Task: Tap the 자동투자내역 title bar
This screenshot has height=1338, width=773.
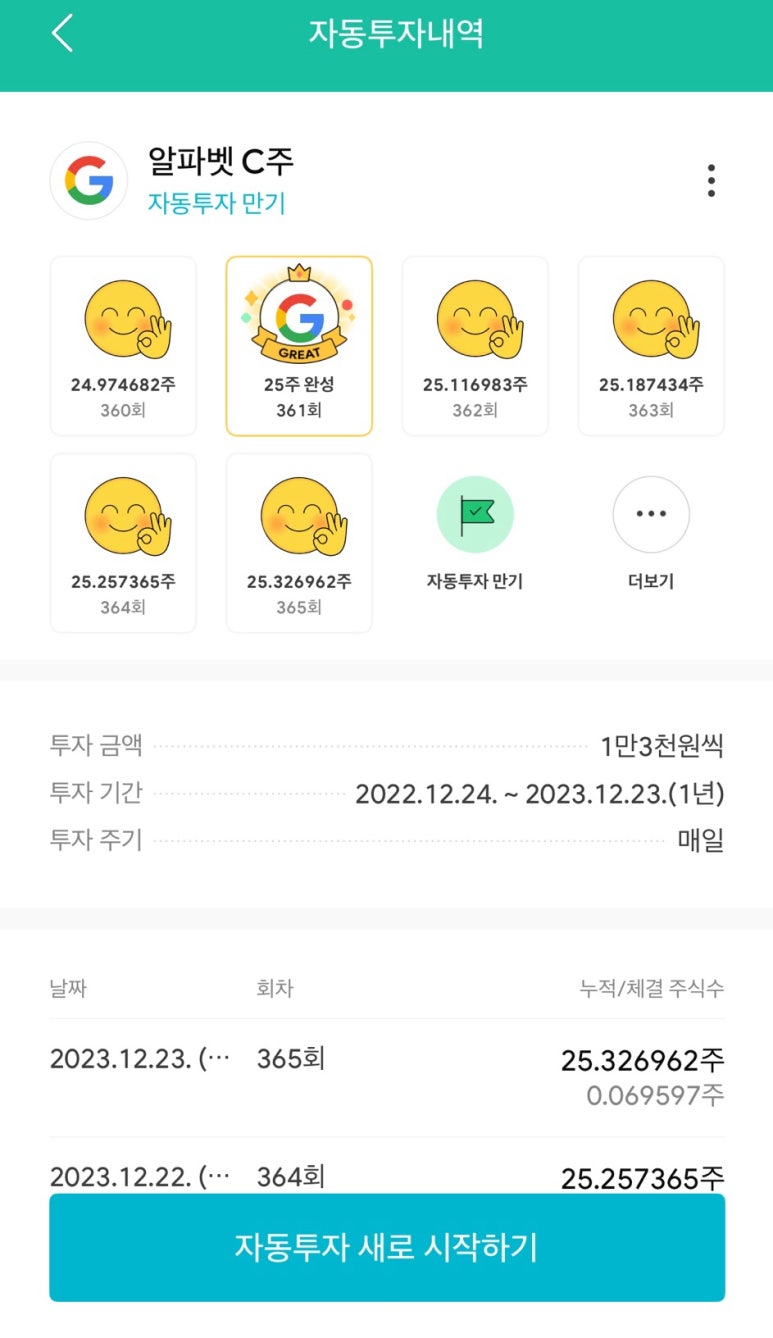Action: 386,33
